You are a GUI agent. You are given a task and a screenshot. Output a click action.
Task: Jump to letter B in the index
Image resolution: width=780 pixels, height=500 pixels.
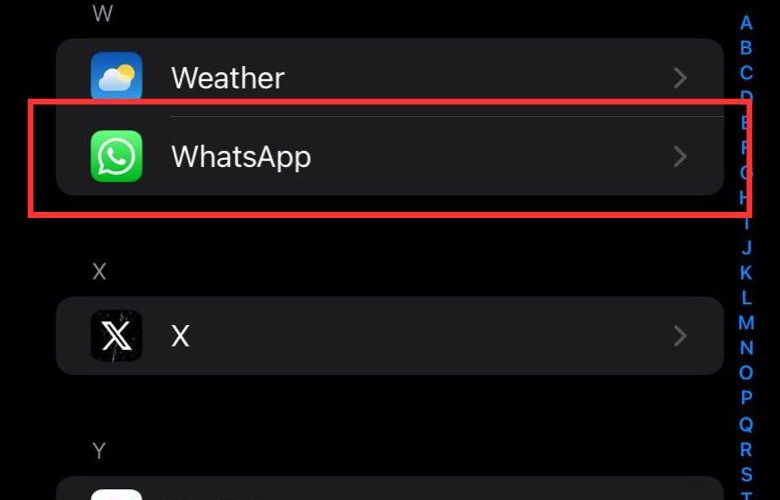(x=746, y=48)
